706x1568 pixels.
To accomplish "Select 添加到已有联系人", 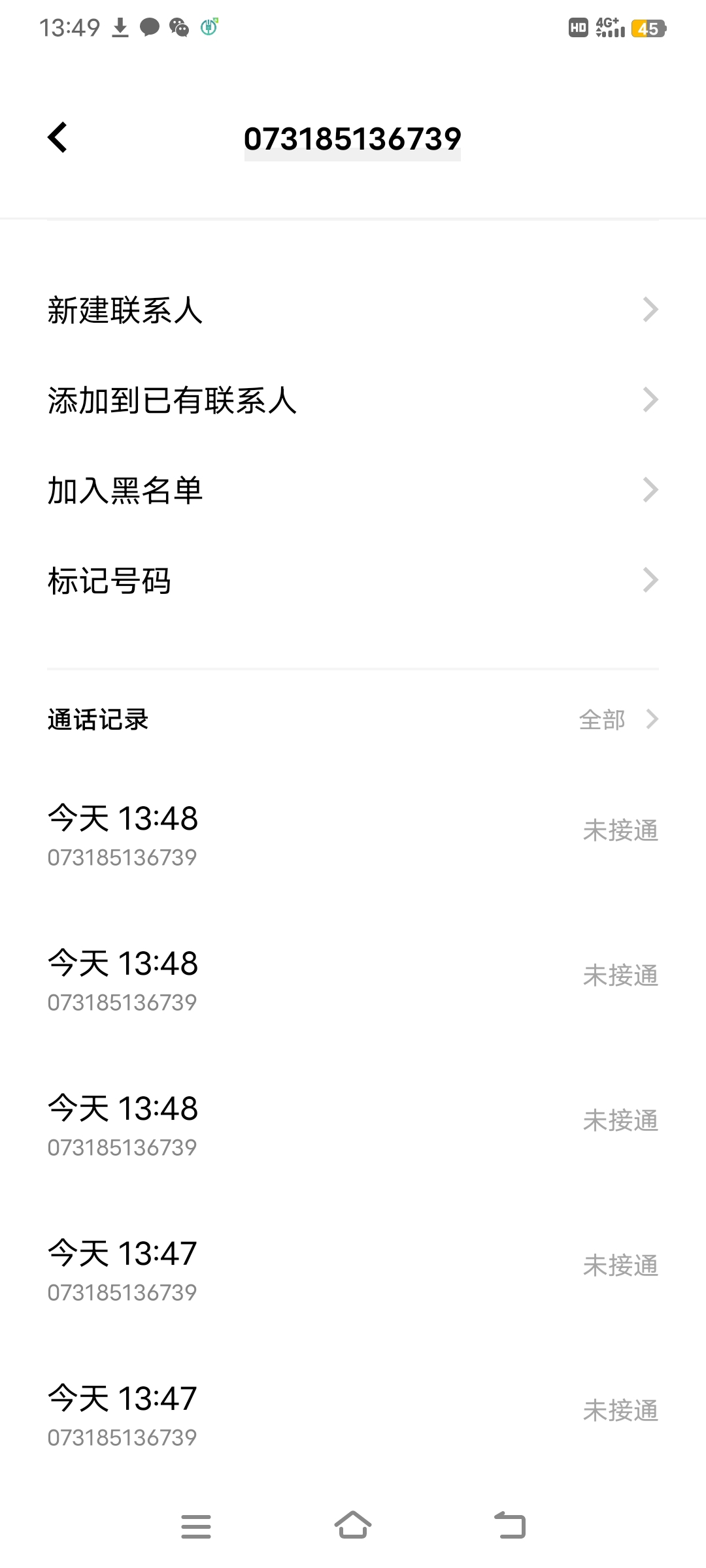I will coord(353,400).
